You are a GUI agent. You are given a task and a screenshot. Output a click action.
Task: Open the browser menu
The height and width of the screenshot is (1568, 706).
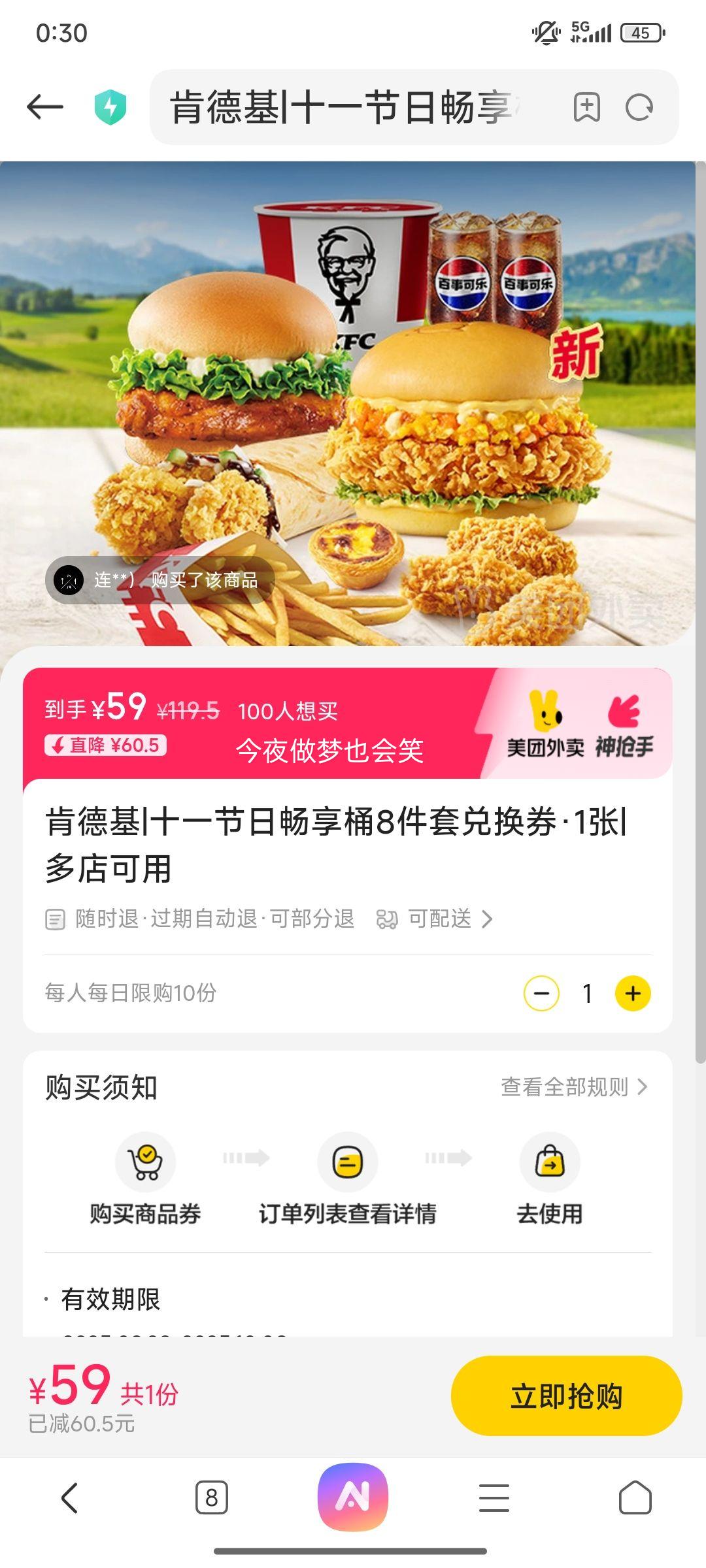pyautogui.click(x=494, y=1497)
